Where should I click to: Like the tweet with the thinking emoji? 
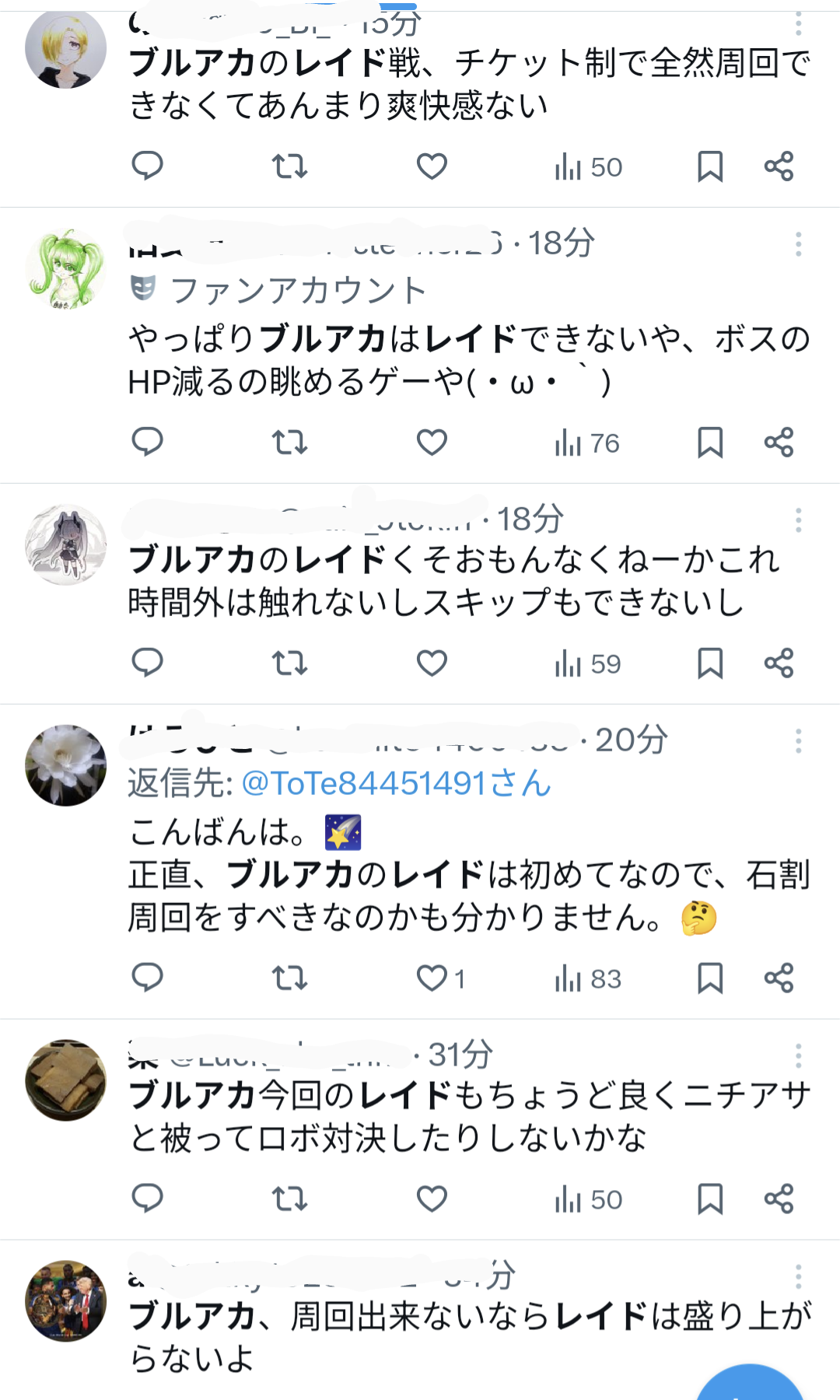coord(433,978)
